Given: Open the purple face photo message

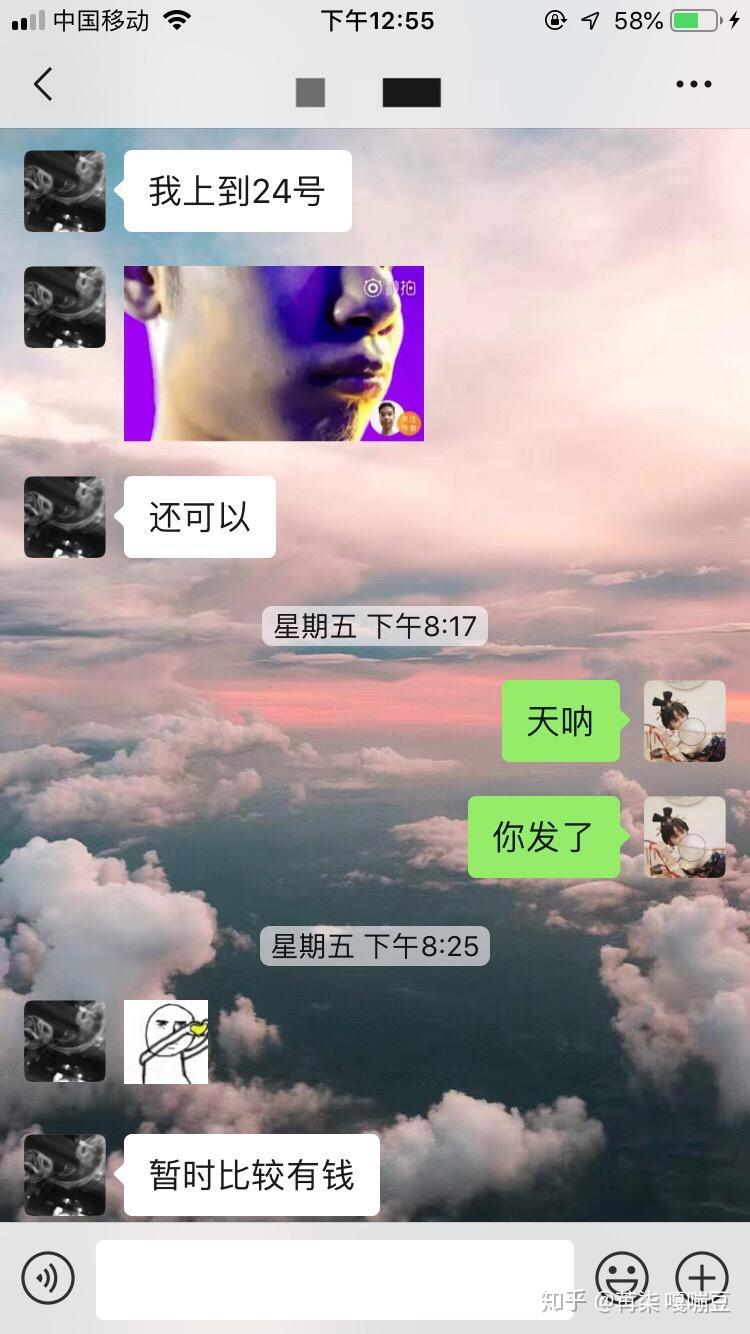Looking at the screenshot, I should [273, 353].
